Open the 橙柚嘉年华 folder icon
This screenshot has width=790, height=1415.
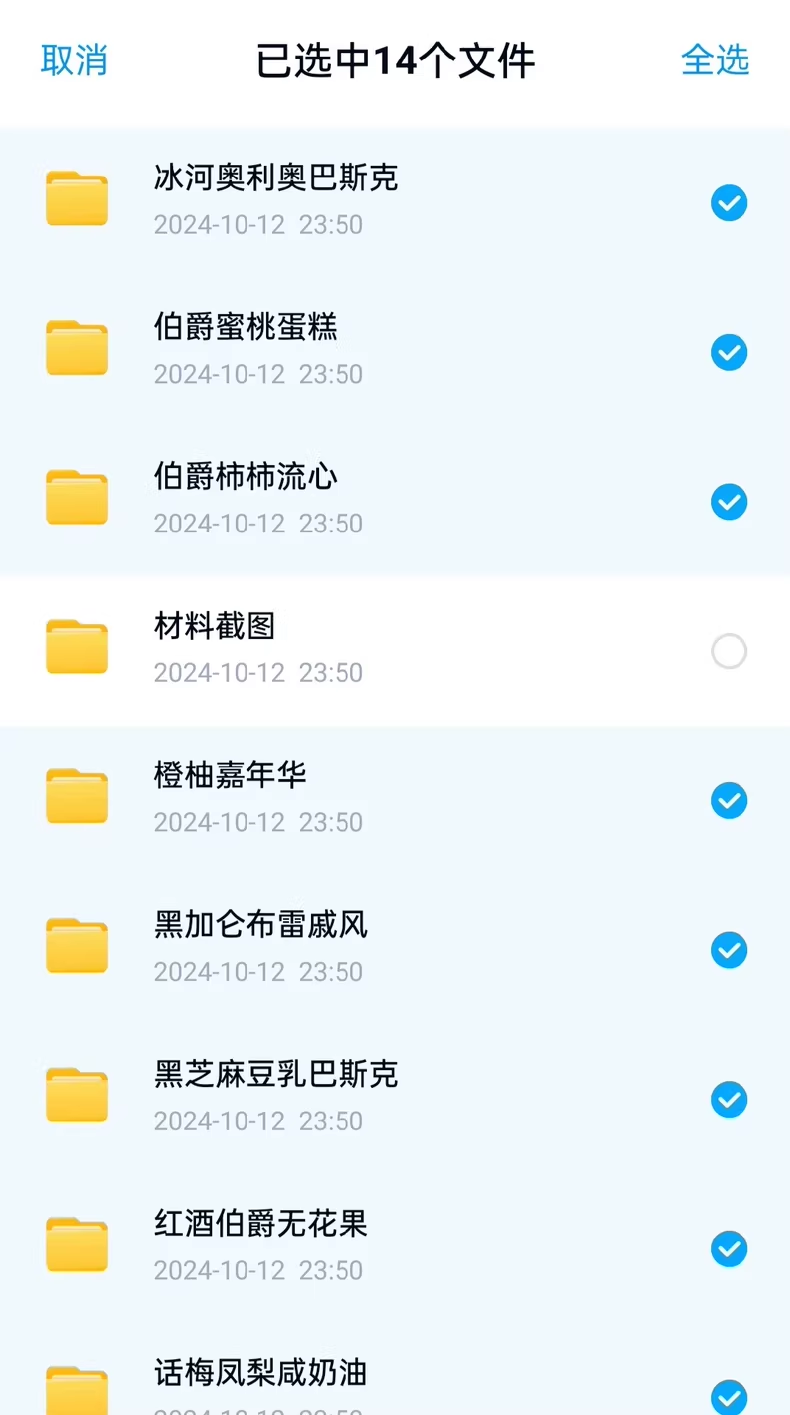(x=76, y=796)
